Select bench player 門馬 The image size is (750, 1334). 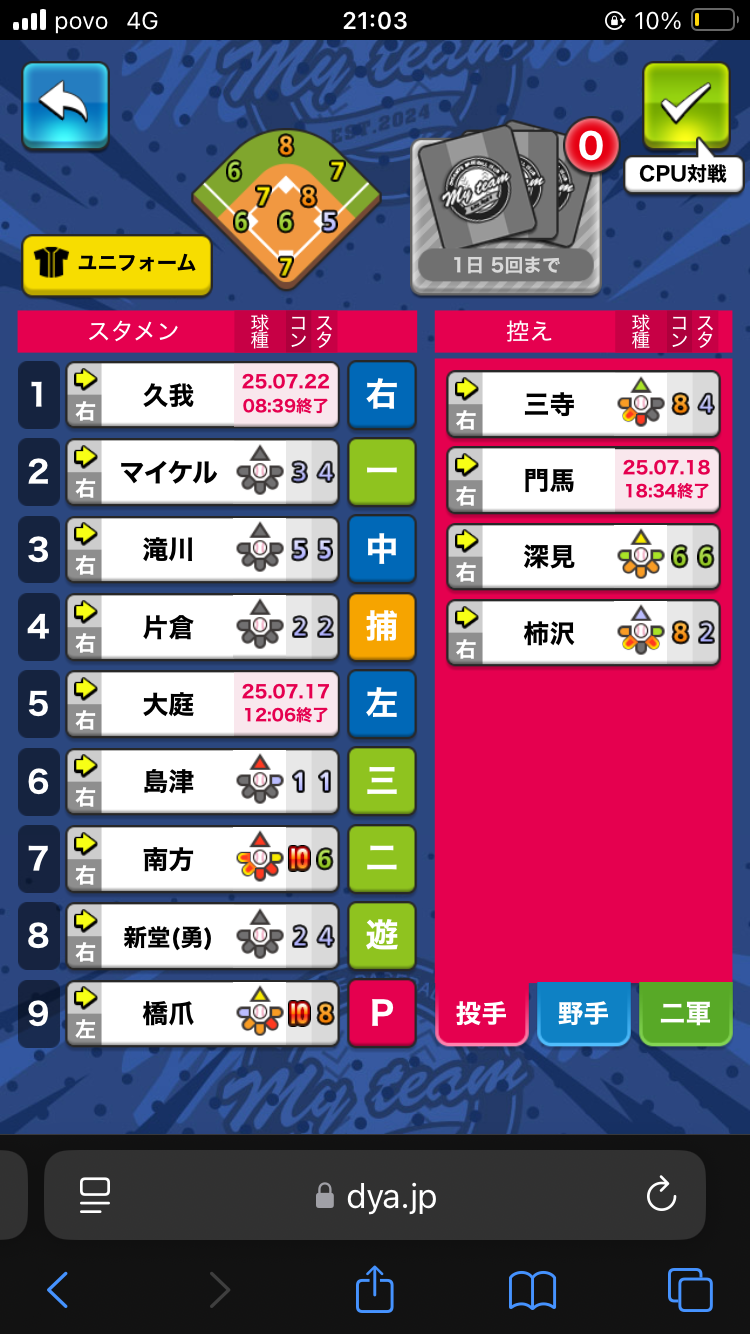(x=583, y=480)
